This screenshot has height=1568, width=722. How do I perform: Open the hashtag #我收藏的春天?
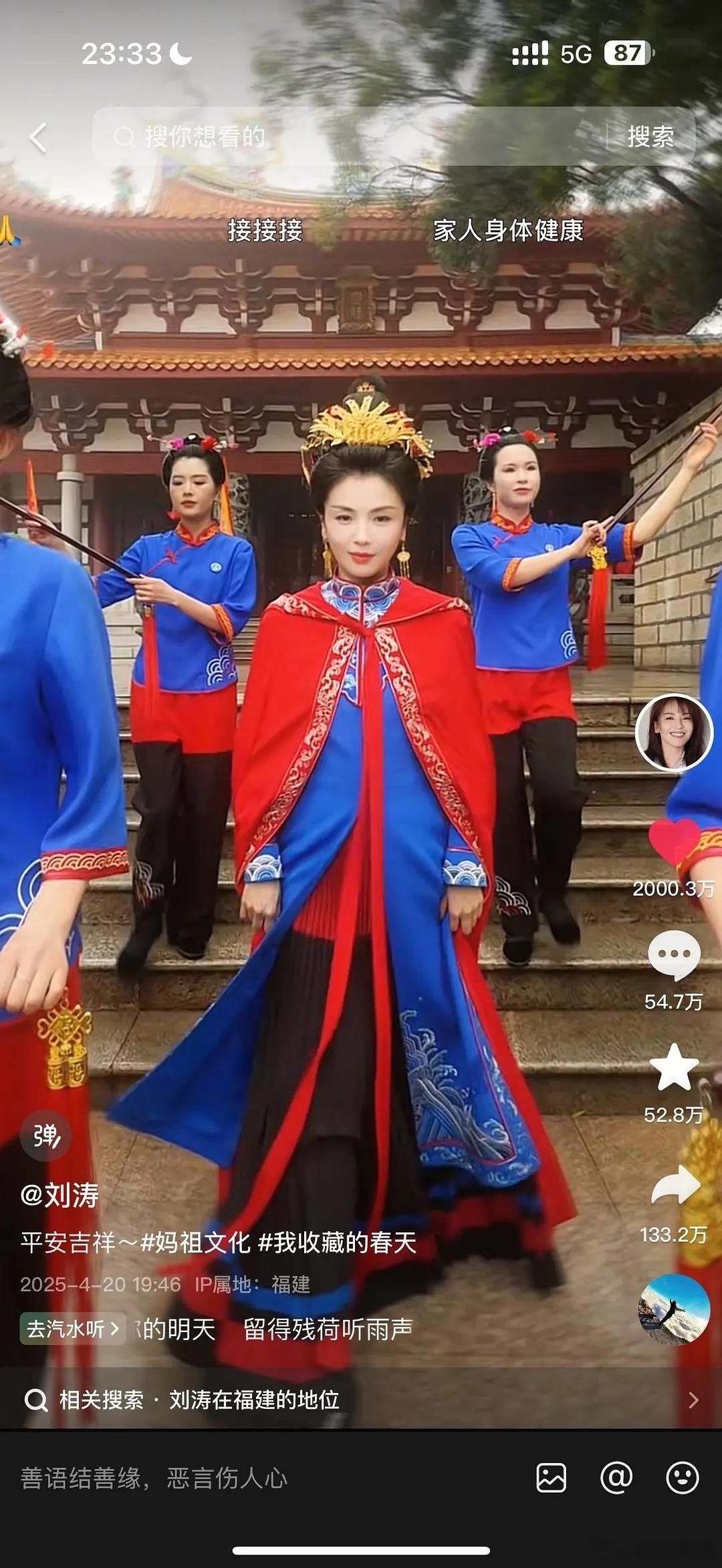coord(337,1243)
